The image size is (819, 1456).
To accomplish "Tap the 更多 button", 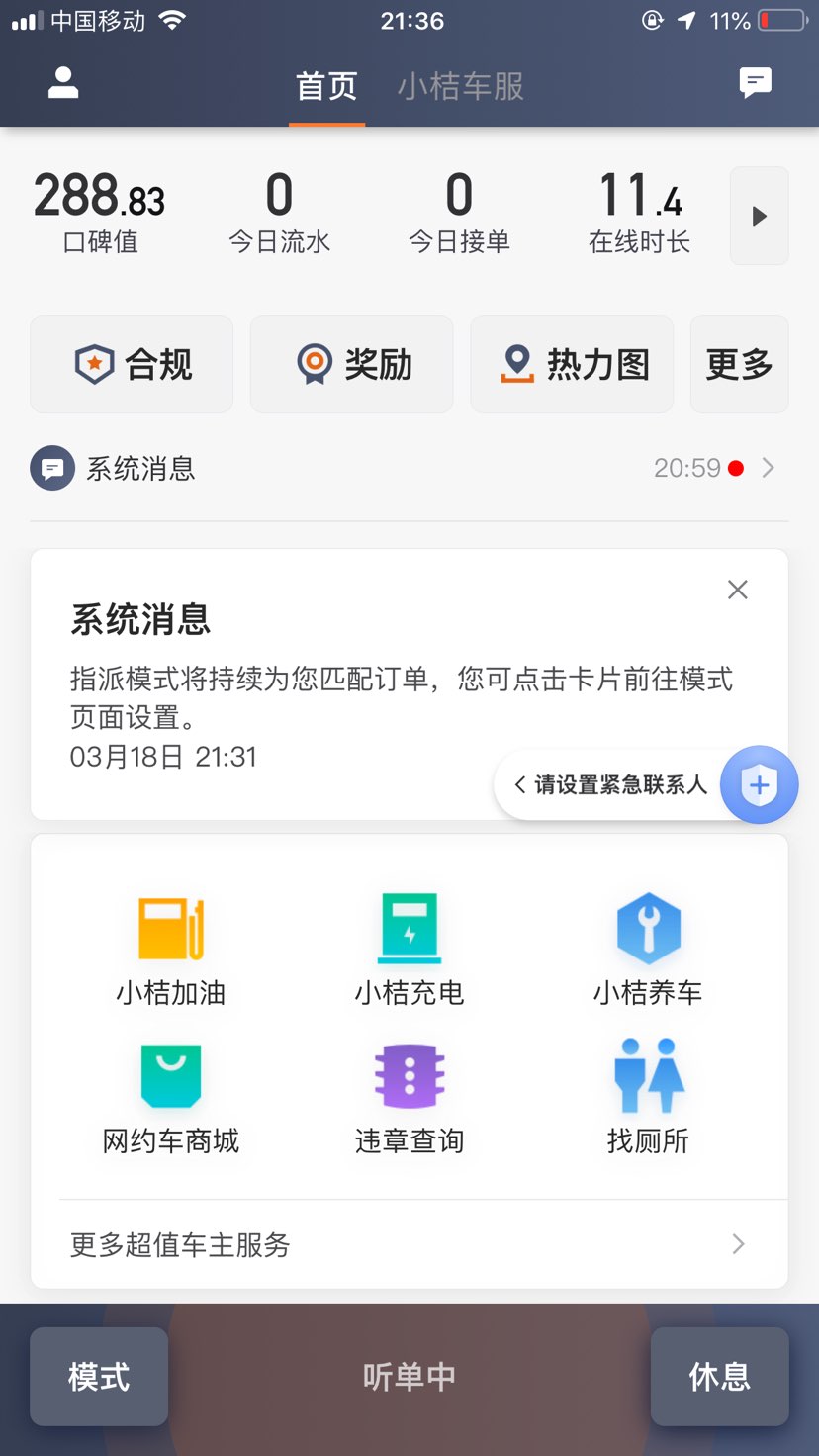I will click(x=739, y=364).
